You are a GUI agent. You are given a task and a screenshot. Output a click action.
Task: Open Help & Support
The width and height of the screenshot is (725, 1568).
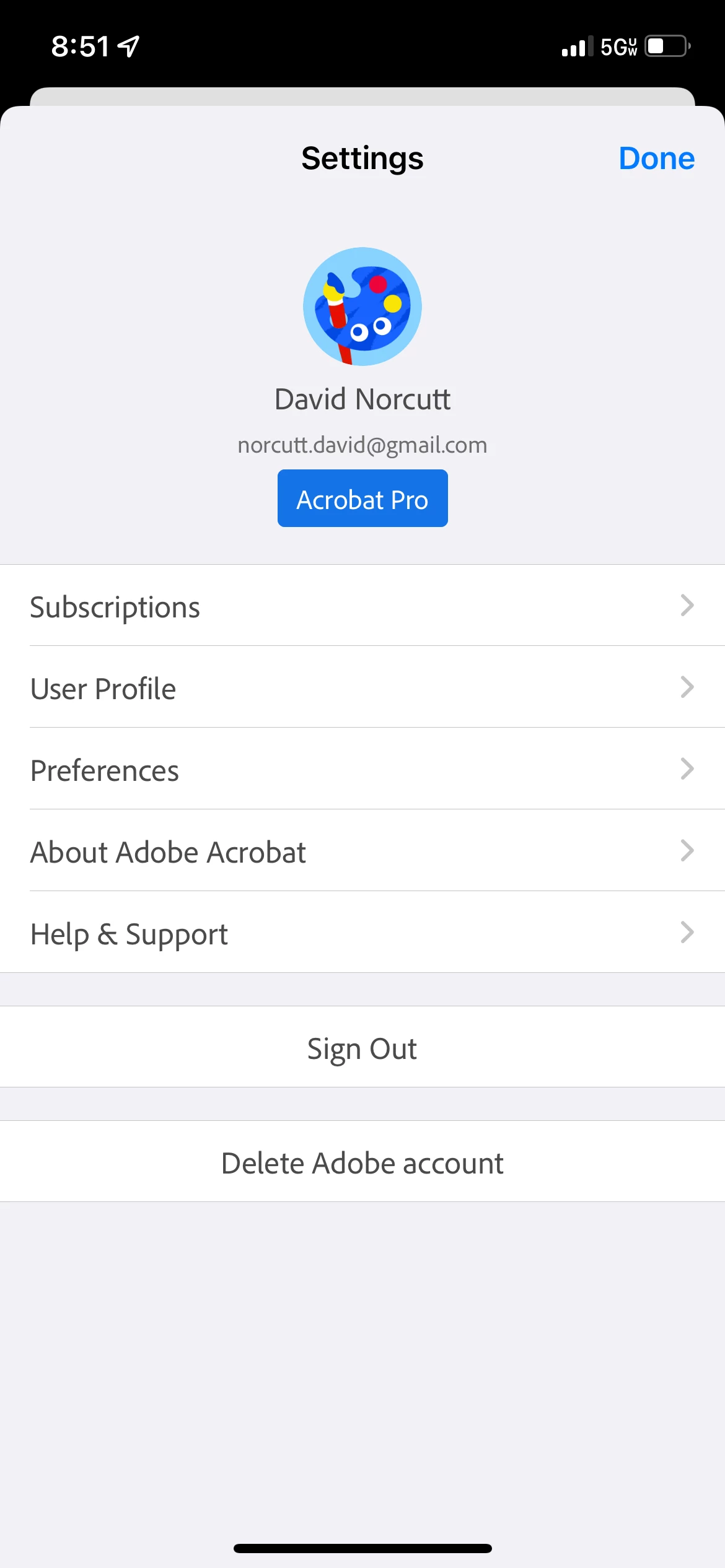click(362, 933)
